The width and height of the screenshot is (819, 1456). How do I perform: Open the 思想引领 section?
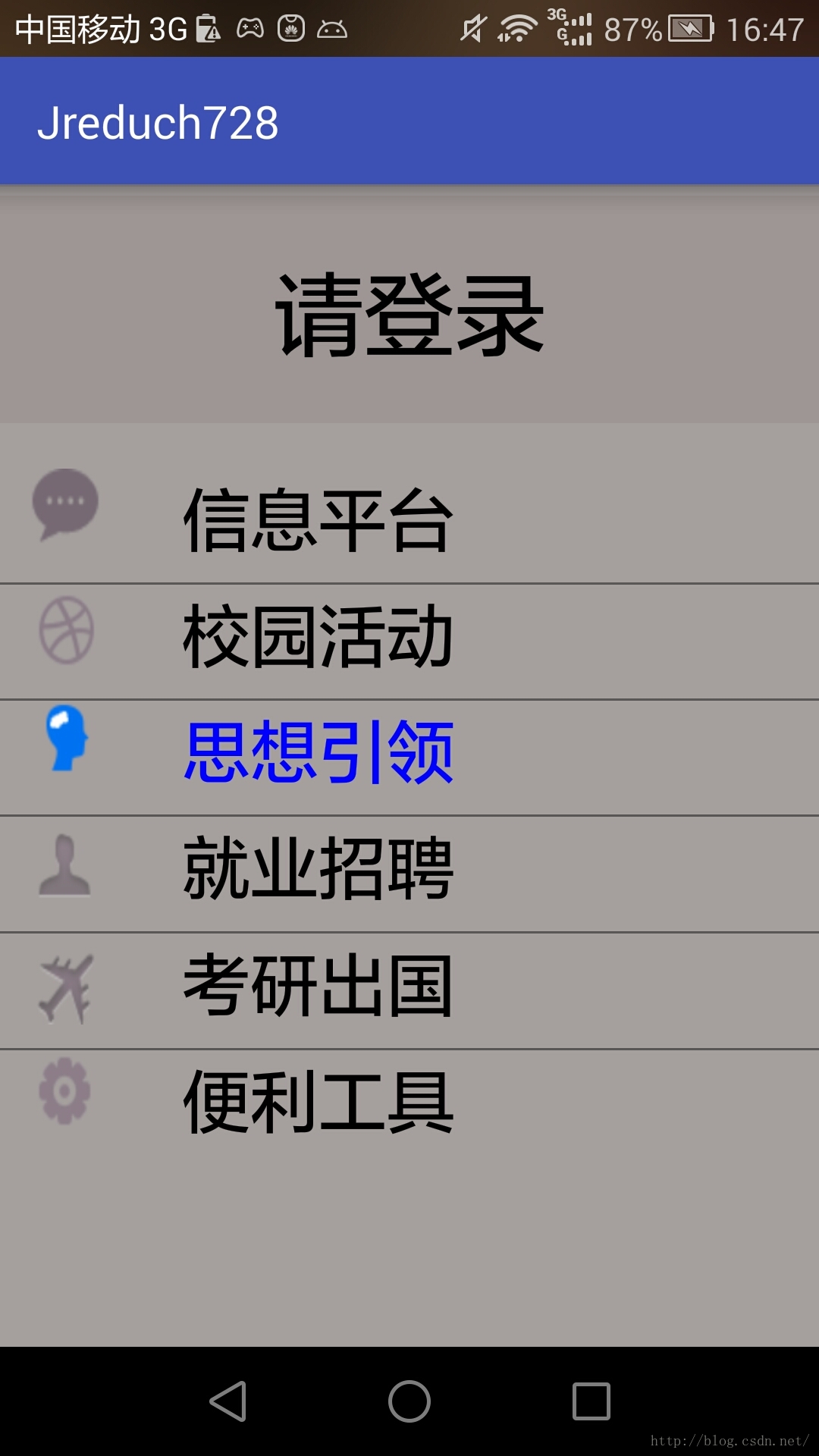click(318, 752)
